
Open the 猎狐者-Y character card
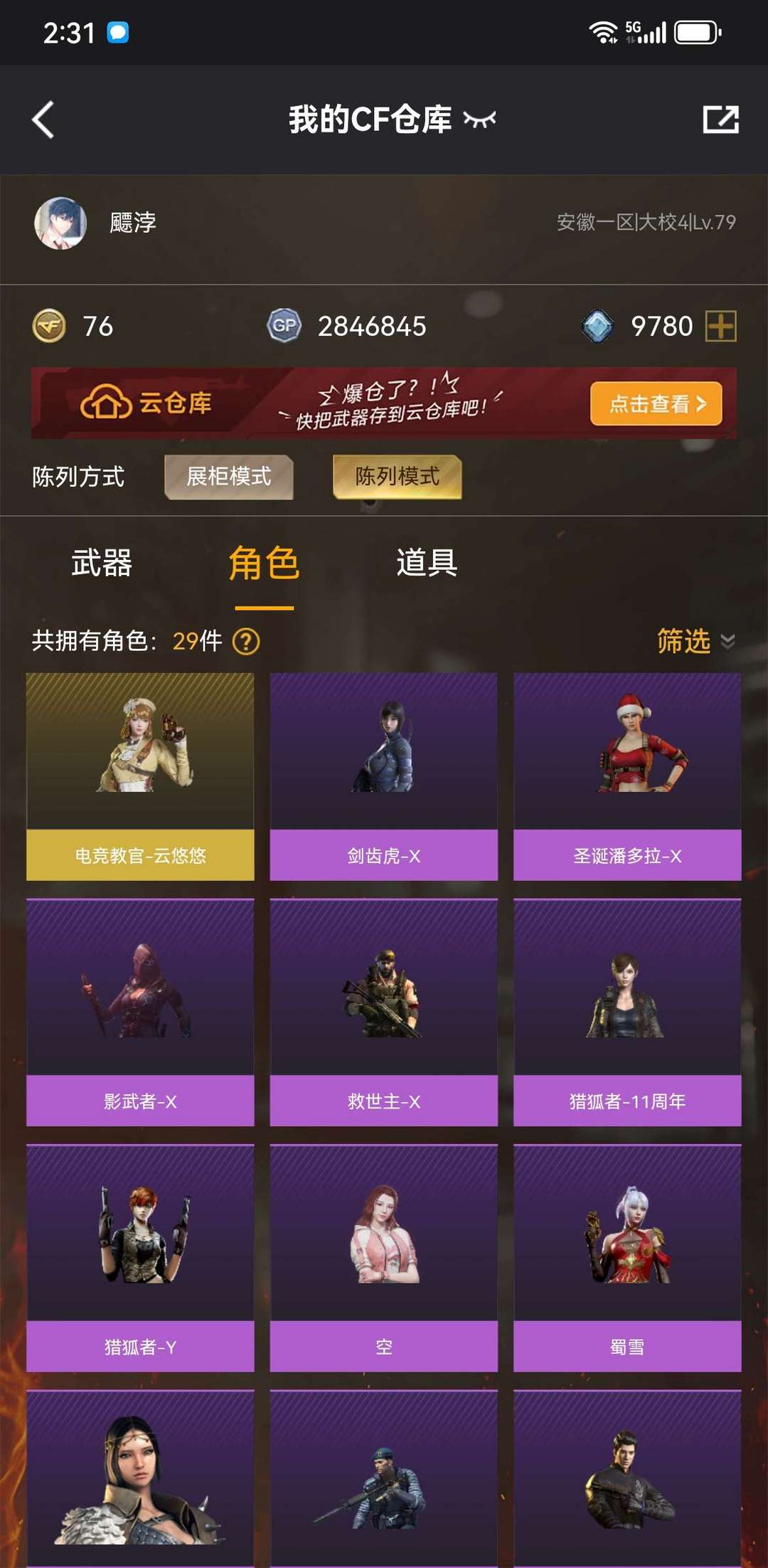tap(140, 1257)
